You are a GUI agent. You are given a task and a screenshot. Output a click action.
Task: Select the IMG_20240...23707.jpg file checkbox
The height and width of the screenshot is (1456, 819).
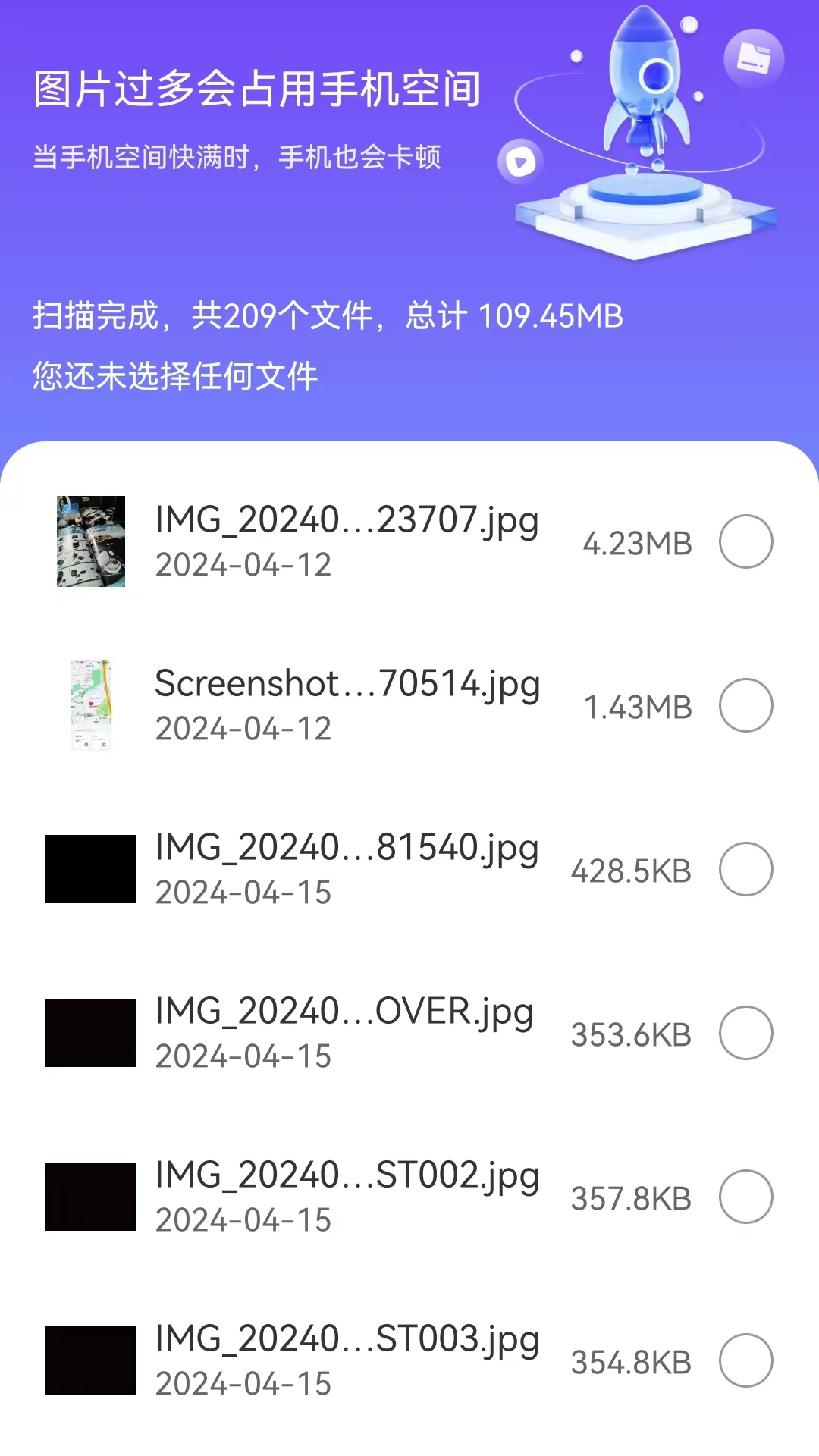tap(745, 541)
